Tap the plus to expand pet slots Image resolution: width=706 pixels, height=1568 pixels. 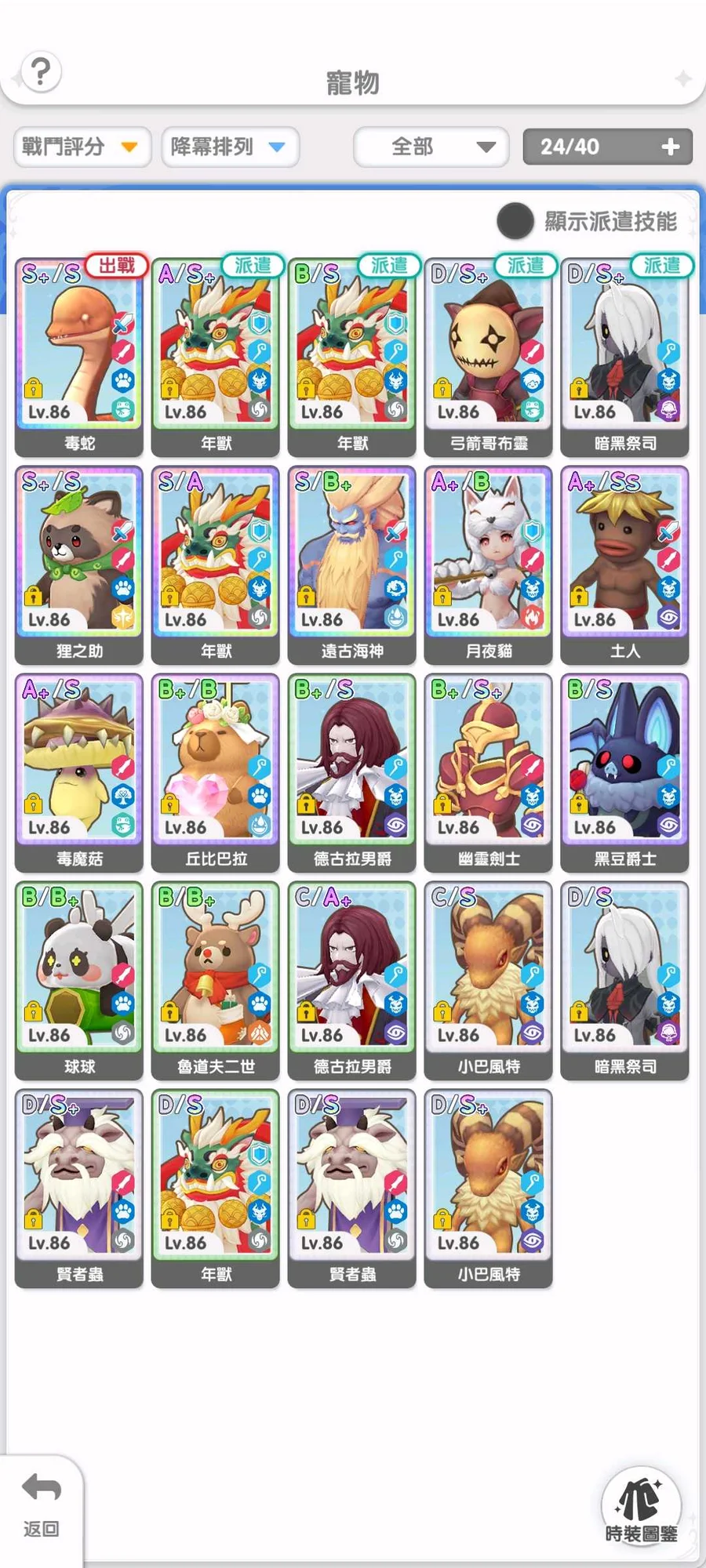671,147
